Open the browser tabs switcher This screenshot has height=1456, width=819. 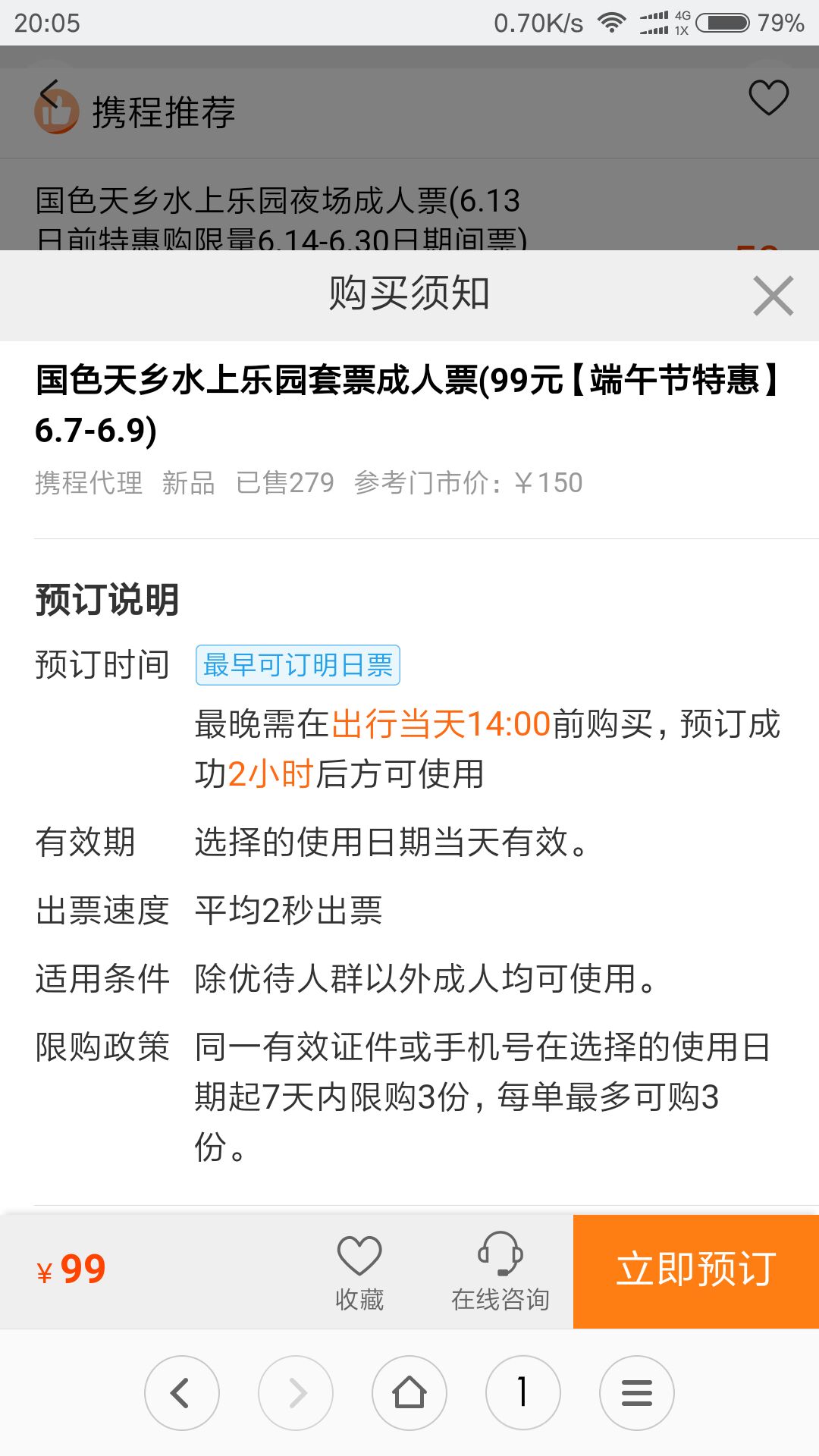pyautogui.click(x=522, y=1393)
